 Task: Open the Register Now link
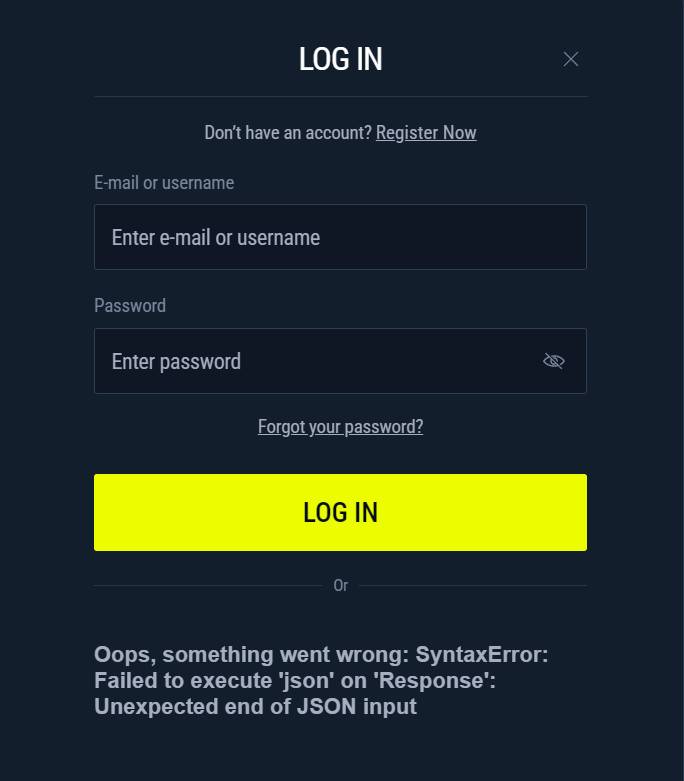pyautogui.click(x=426, y=133)
